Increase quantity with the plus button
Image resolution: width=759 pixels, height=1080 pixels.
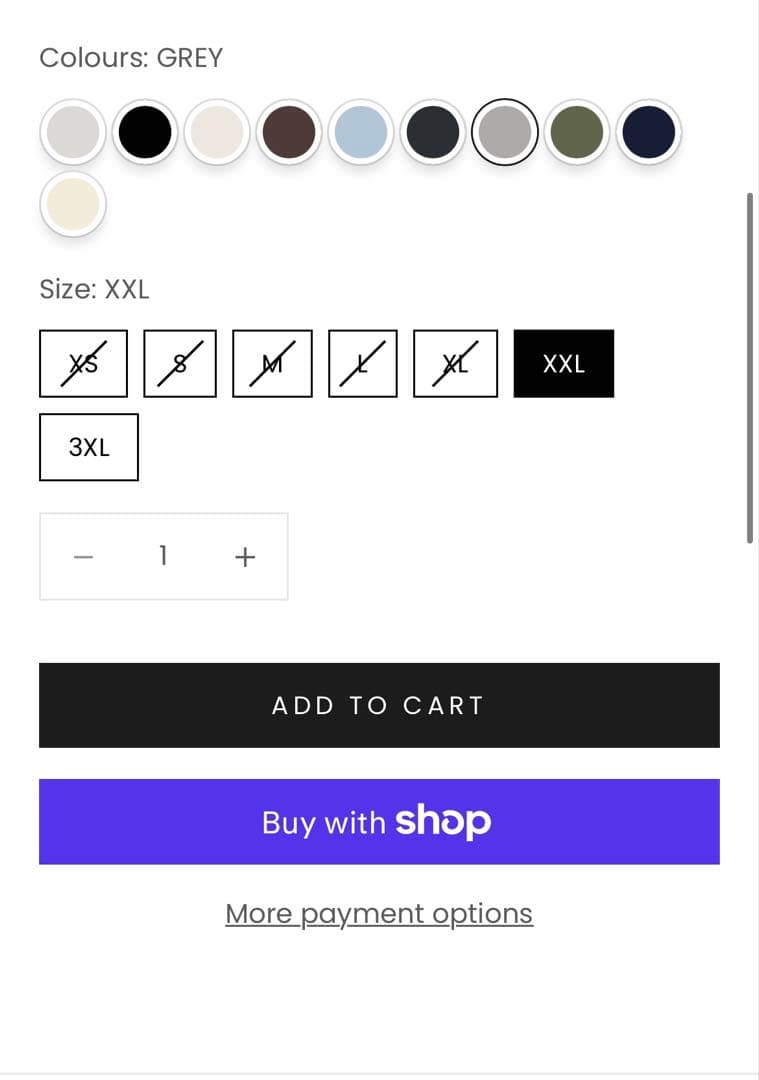point(245,556)
